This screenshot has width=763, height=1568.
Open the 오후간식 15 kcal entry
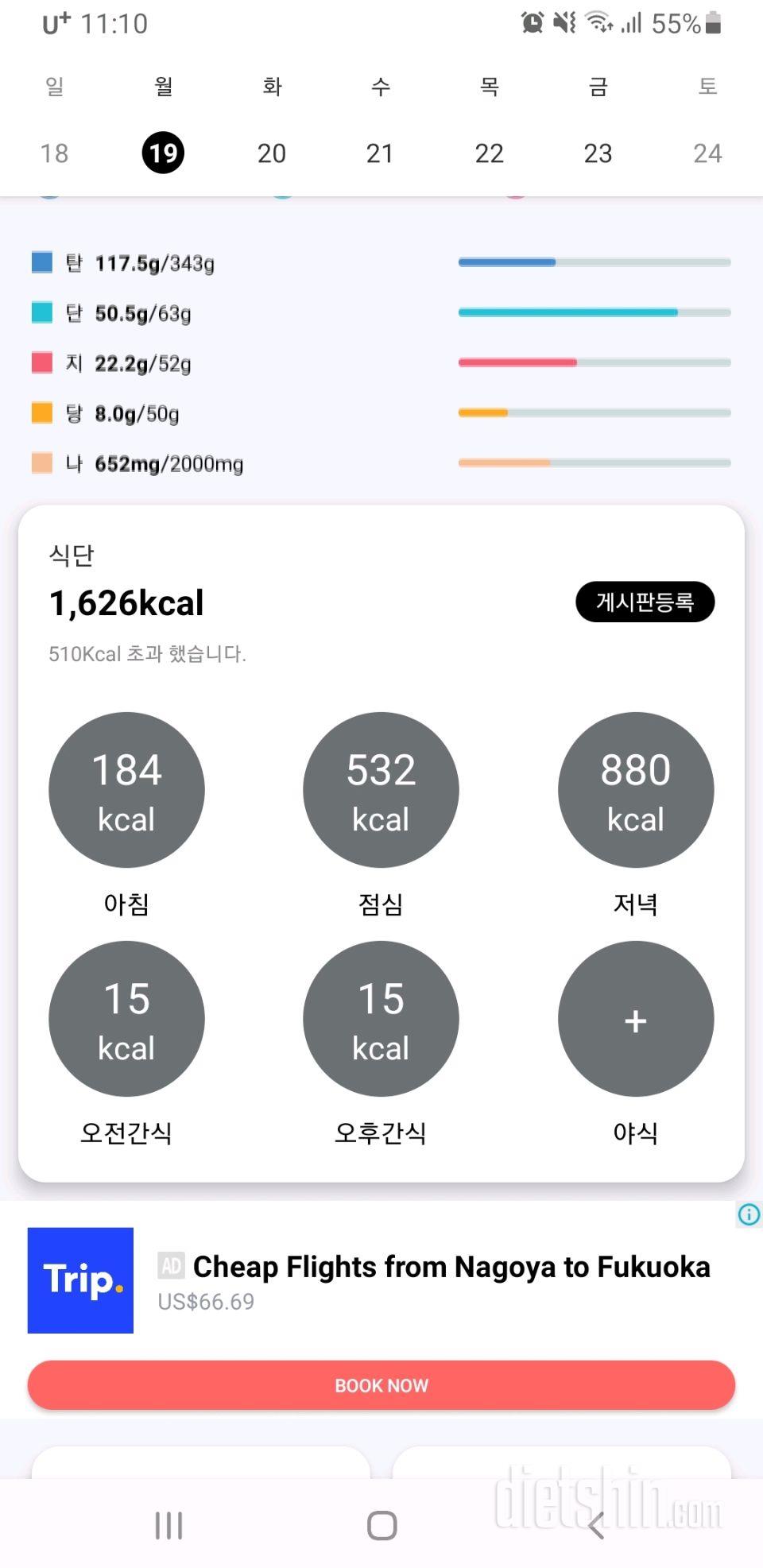pyautogui.click(x=381, y=1019)
